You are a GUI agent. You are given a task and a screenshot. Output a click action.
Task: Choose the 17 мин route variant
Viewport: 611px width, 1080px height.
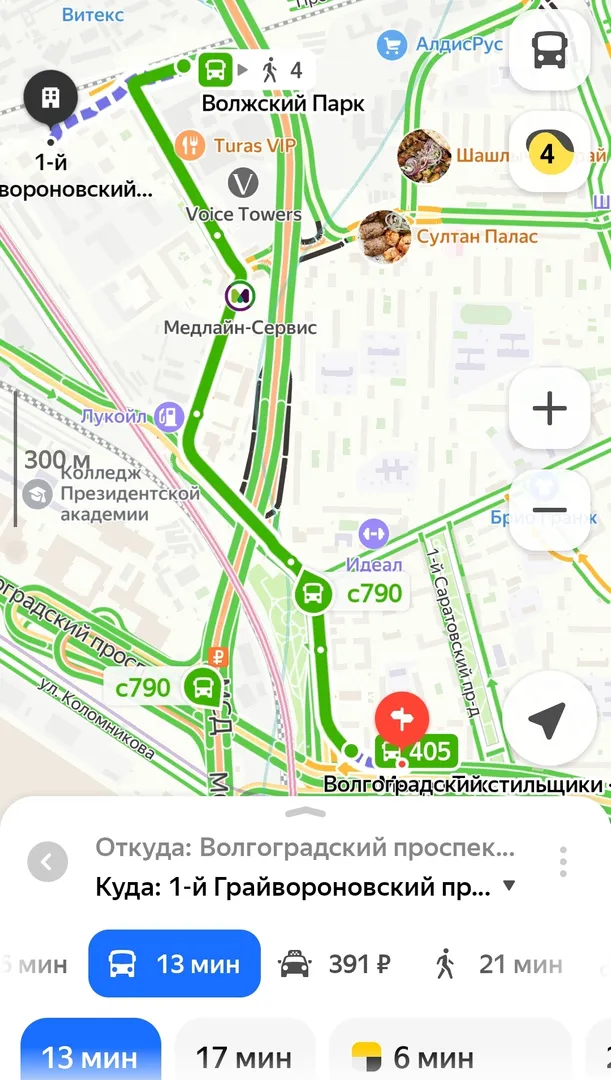click(x=244, y=1056)
